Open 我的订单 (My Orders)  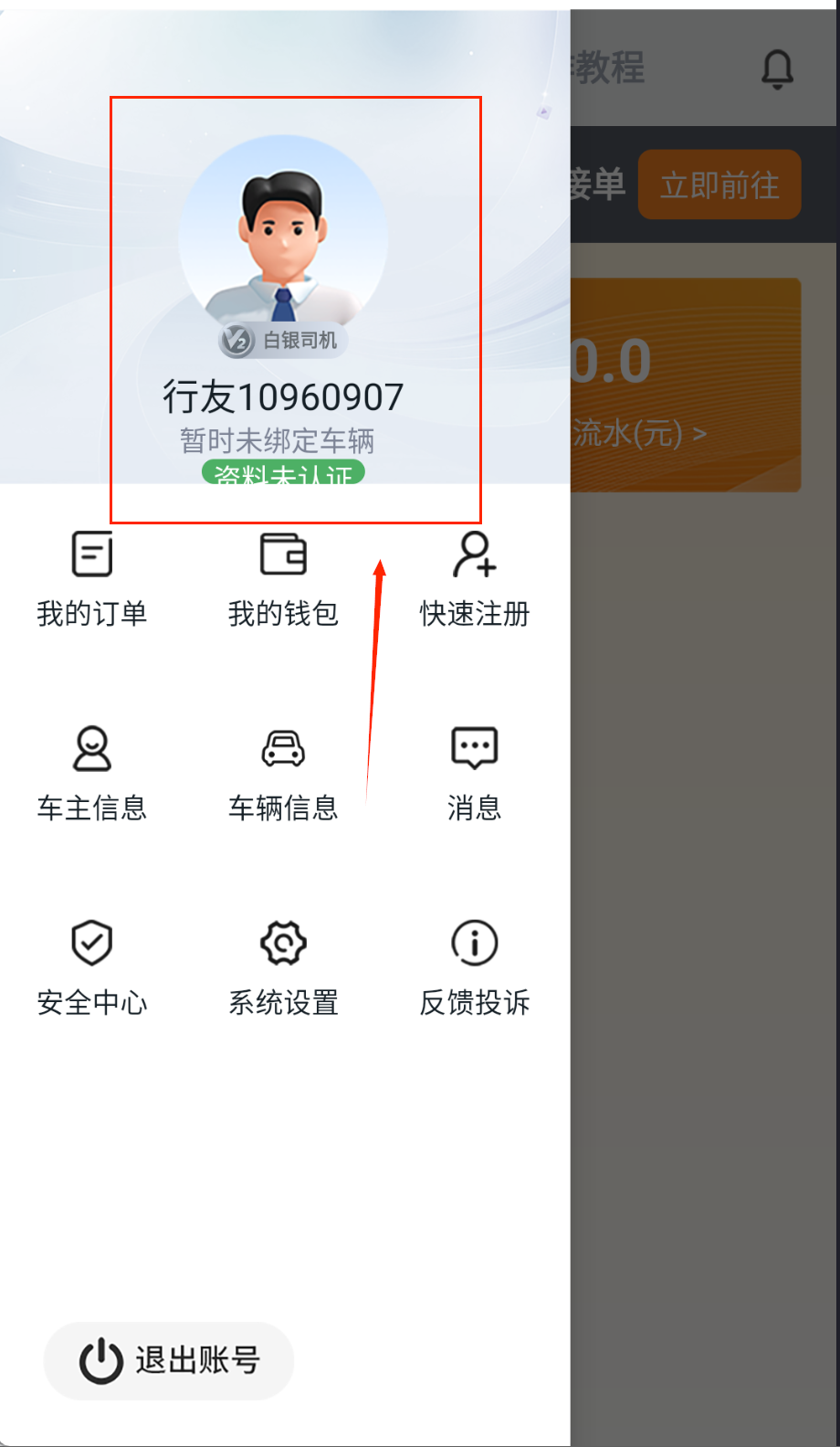(91, 578)
